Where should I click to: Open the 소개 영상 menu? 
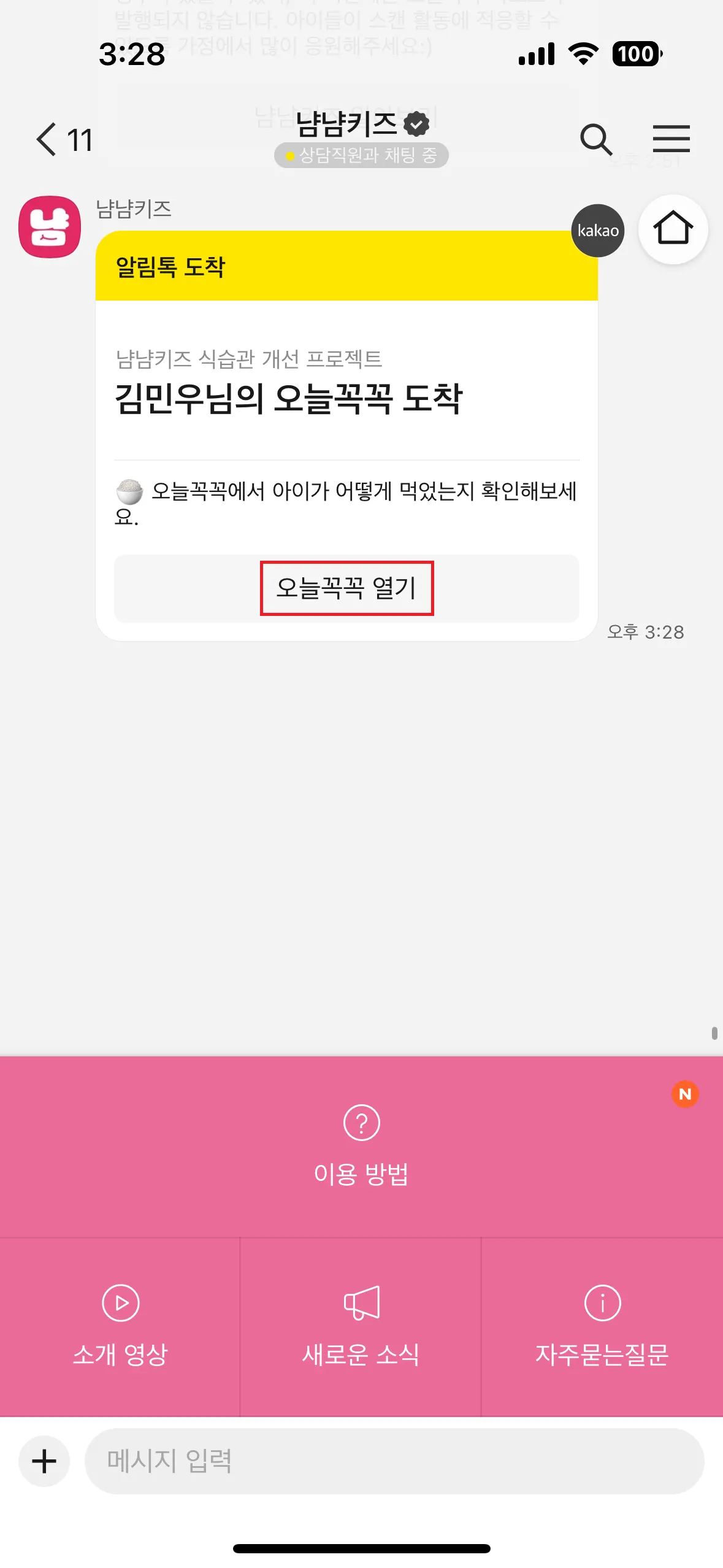point(120,1326)
